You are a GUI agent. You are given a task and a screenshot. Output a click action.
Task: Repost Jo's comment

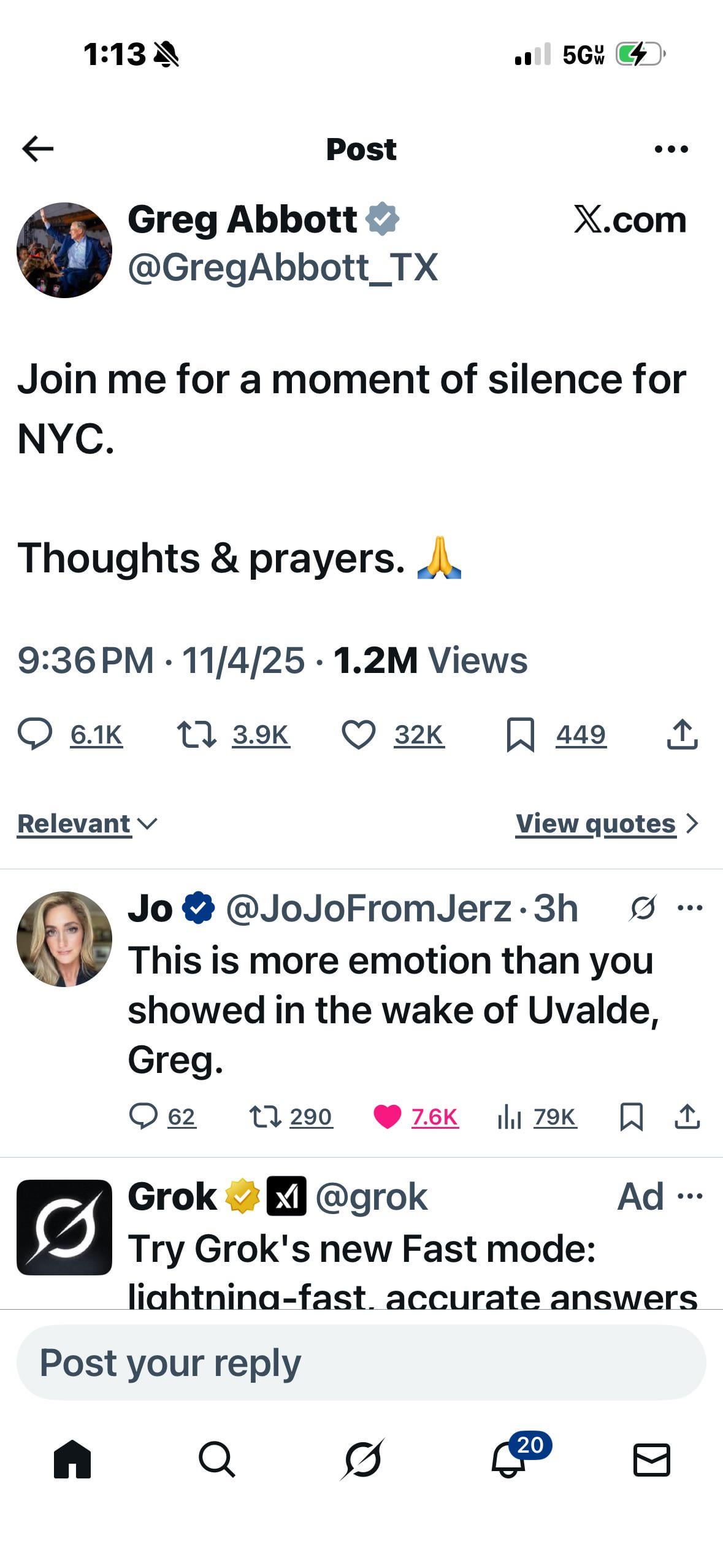pos(266,1116)
